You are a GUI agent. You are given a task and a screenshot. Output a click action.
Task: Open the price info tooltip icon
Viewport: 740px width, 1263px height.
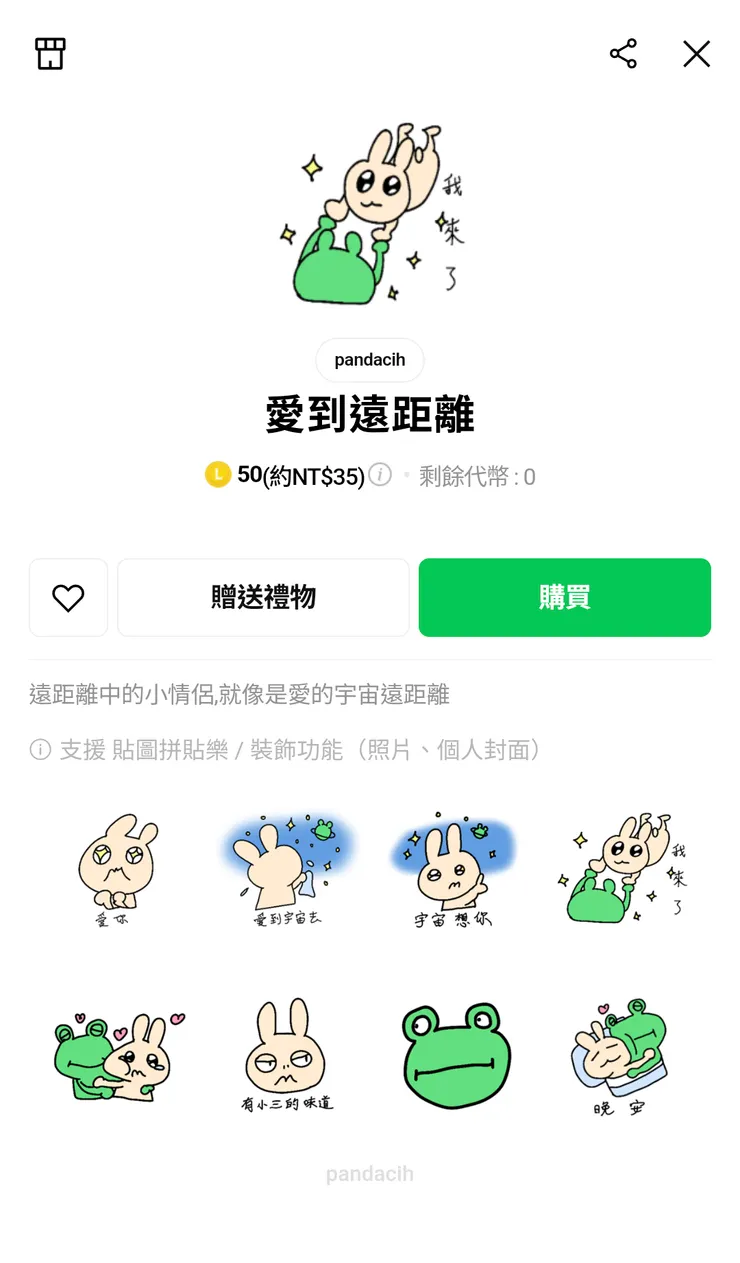click(x=380, y=476)
